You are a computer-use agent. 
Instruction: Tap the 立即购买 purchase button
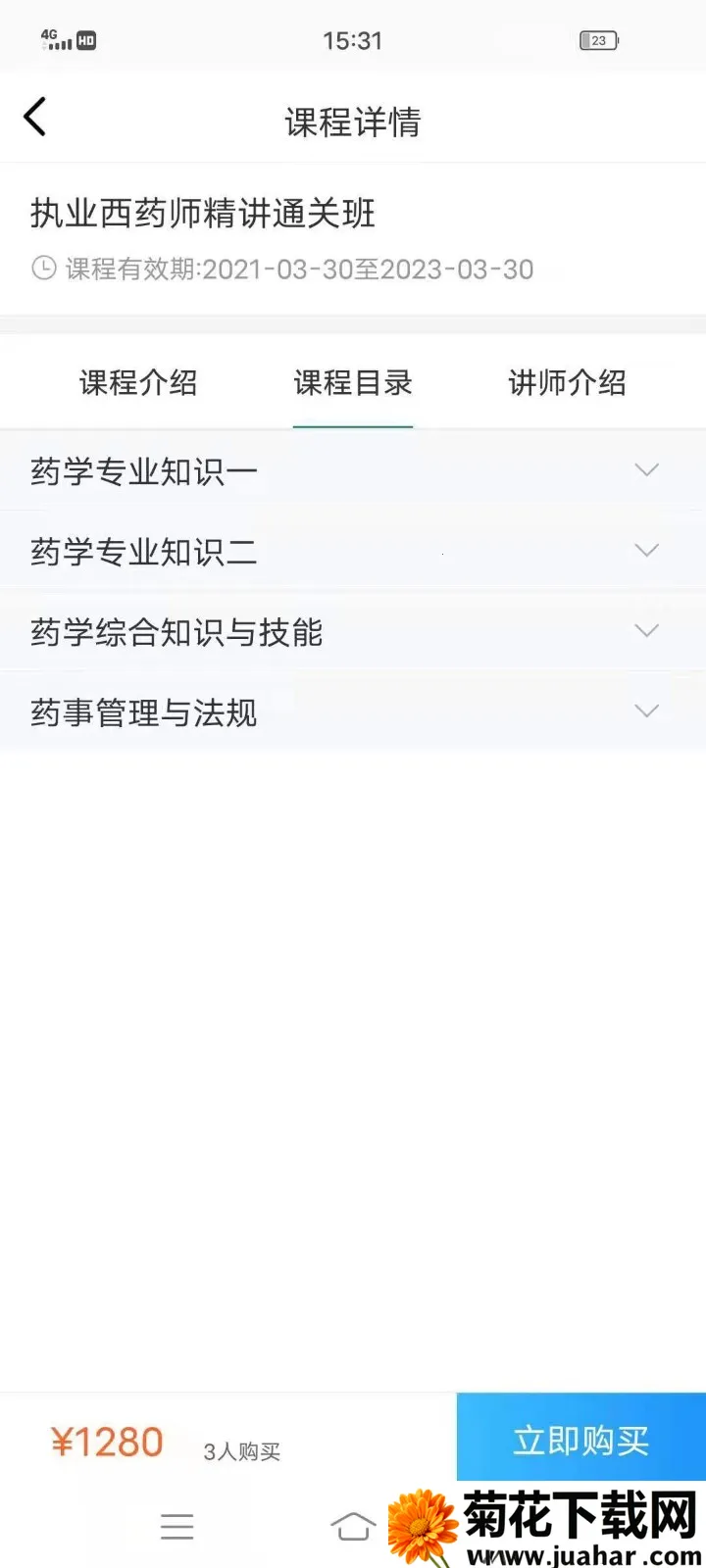(581, 1438)
